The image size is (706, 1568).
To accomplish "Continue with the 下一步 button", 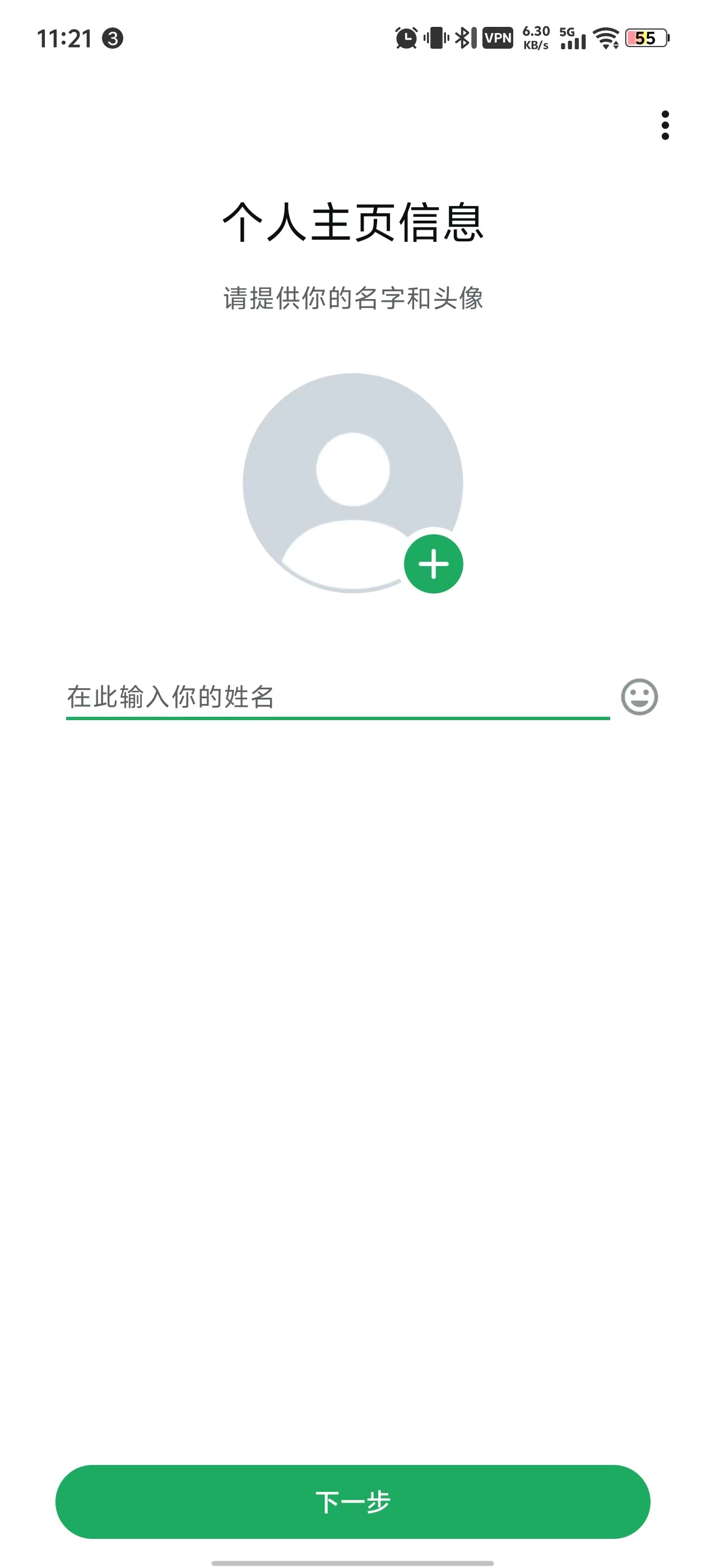I will click(352, 1502).
